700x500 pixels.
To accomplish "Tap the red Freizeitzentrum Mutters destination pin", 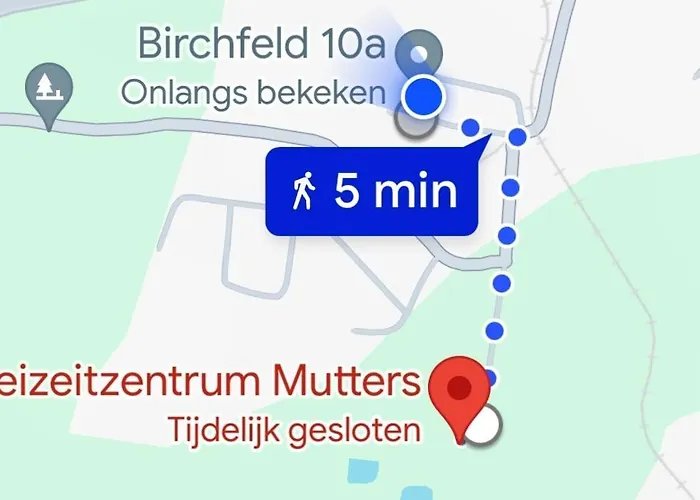I will 459,392.
